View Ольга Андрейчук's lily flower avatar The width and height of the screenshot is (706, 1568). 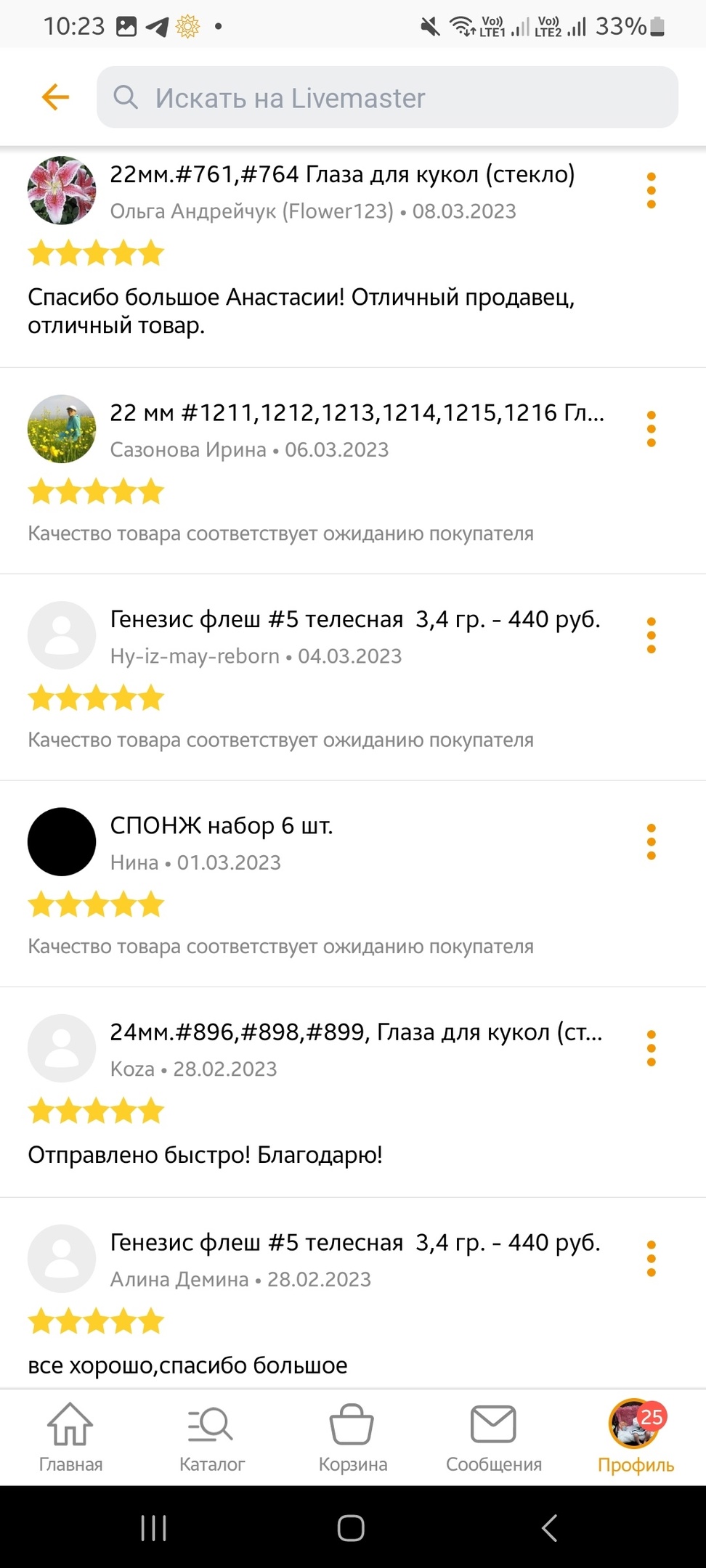pos(62,190)
